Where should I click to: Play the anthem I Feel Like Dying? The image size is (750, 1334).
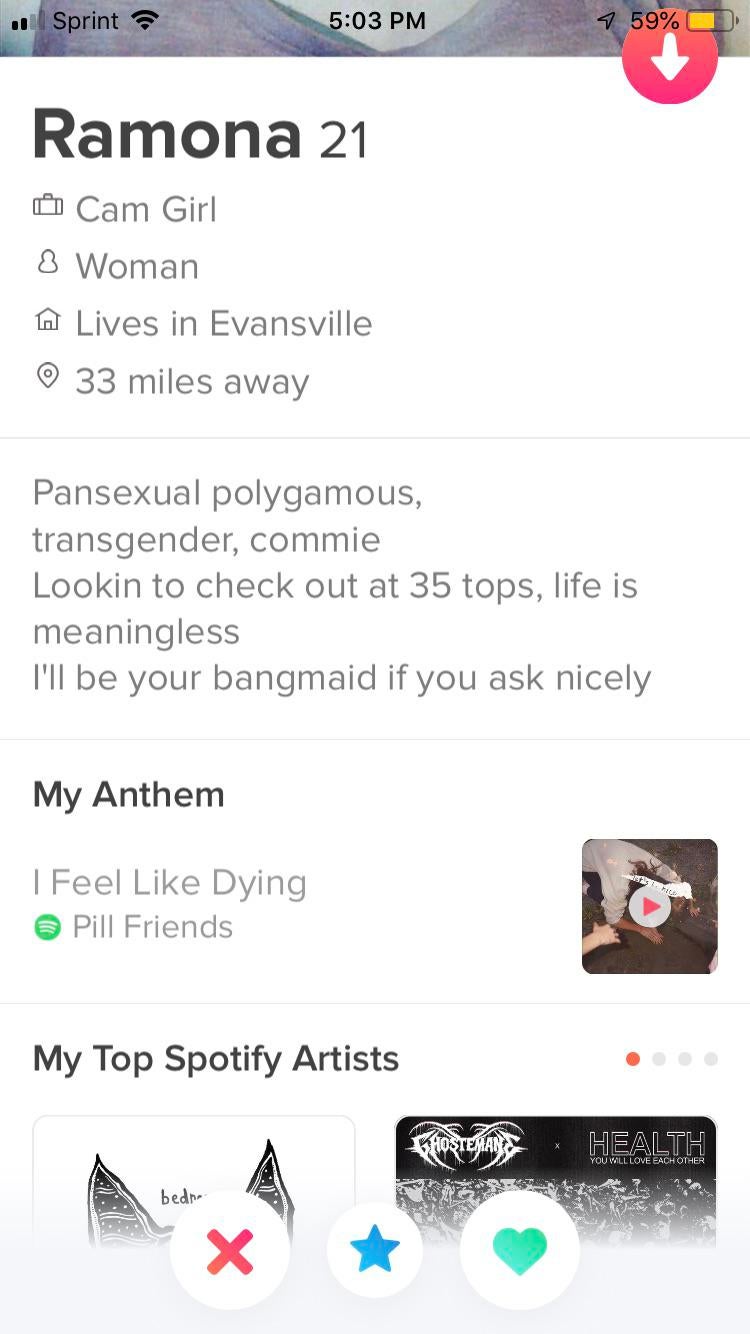click(x=650, y=906)
